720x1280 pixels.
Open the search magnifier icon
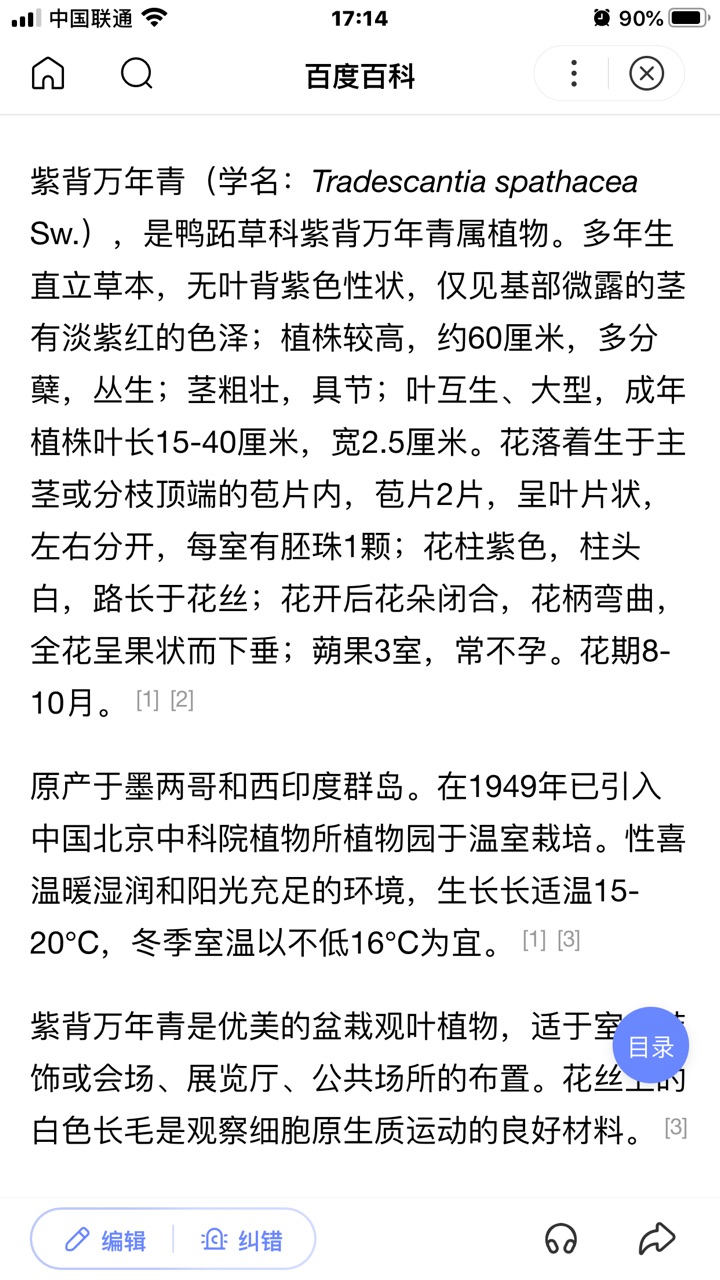(137, 74)
